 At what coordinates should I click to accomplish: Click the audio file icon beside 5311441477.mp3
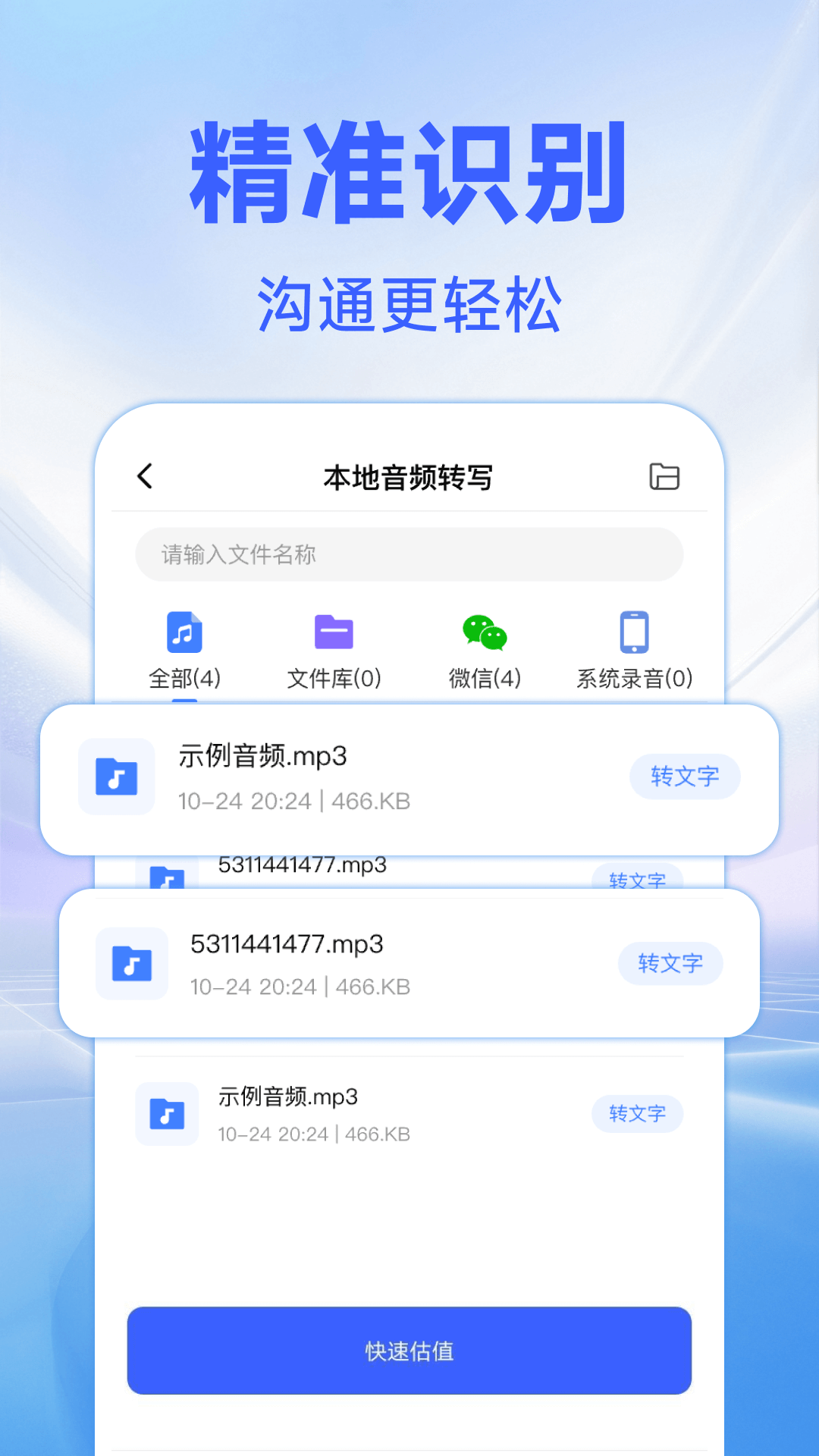pos(131,964)
